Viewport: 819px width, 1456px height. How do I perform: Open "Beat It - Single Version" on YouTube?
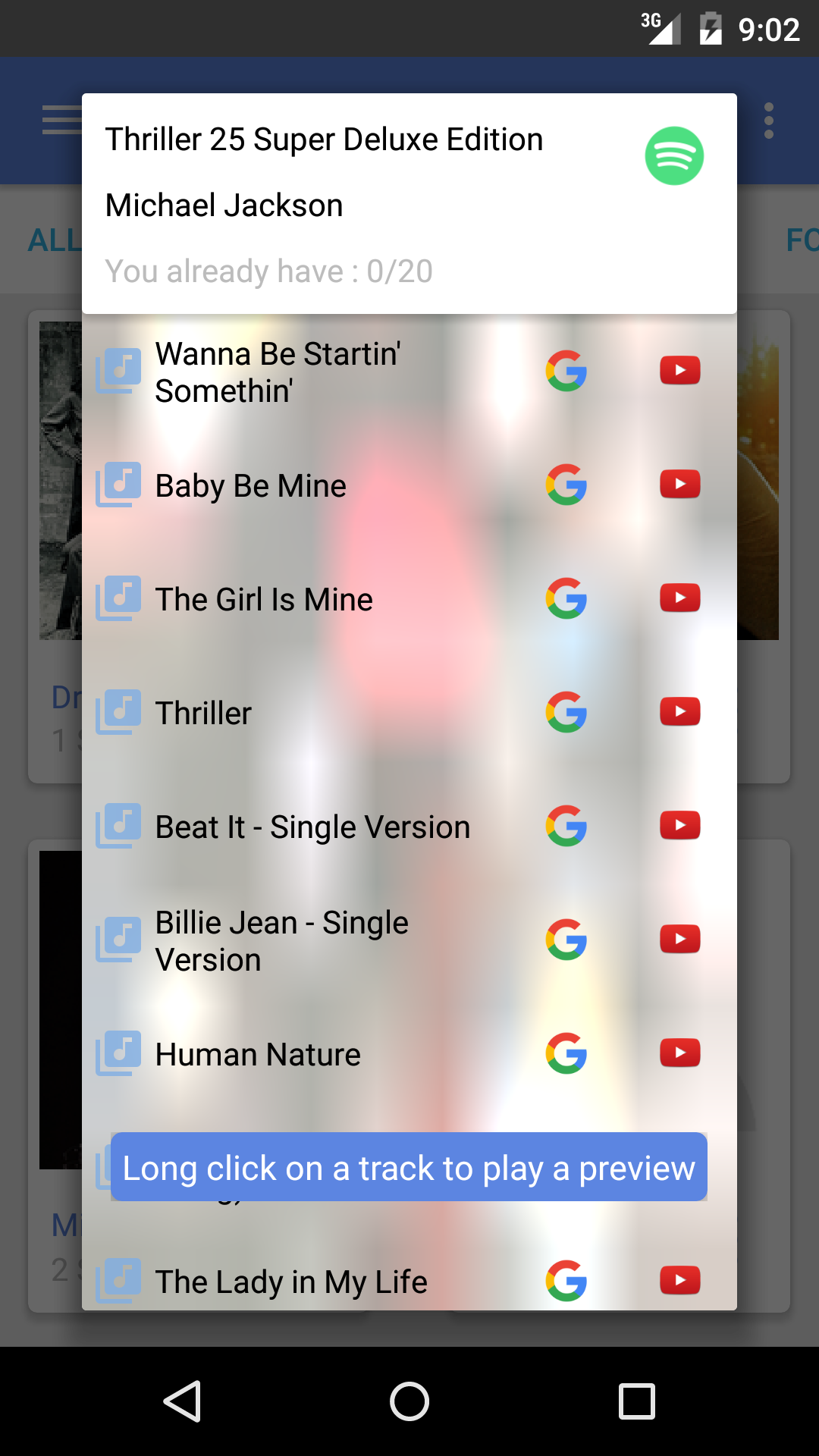pyautogui.click(x=680, y=826)
